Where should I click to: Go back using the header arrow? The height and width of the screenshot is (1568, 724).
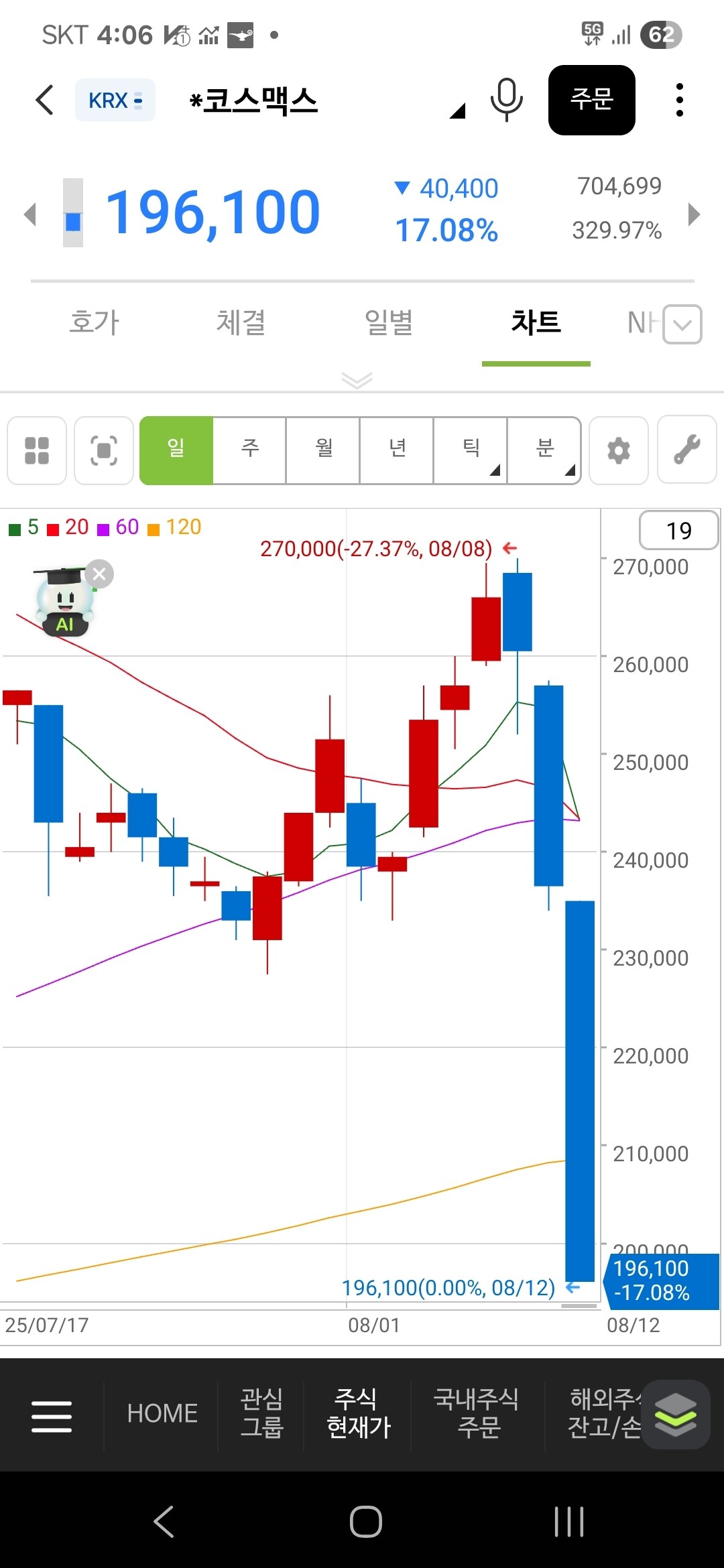[x=45, y=101]
